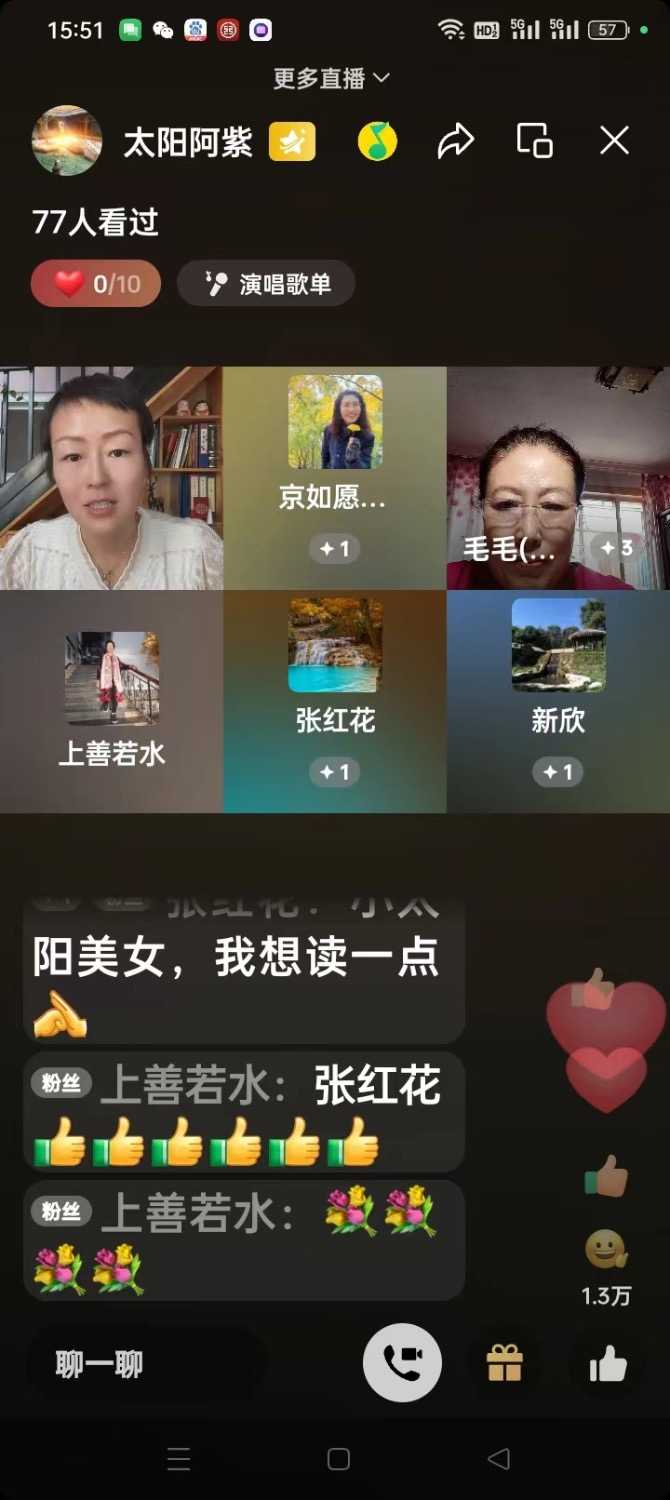View 京如愿's guest seat
The width and height of the screenshot is (670, 1500).
[334, 478]
